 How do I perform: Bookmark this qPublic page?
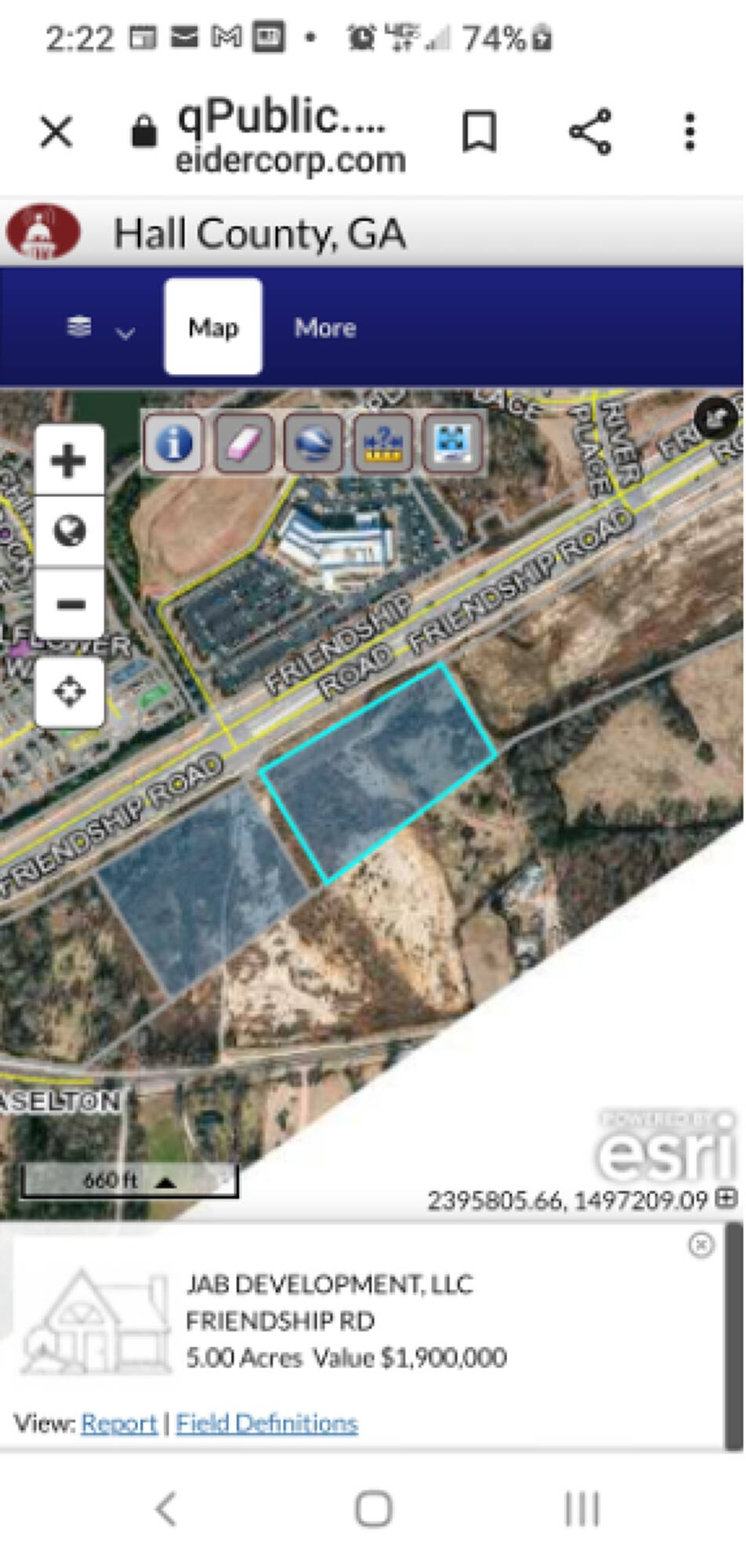pyautogui.click(x=479, y=131)
